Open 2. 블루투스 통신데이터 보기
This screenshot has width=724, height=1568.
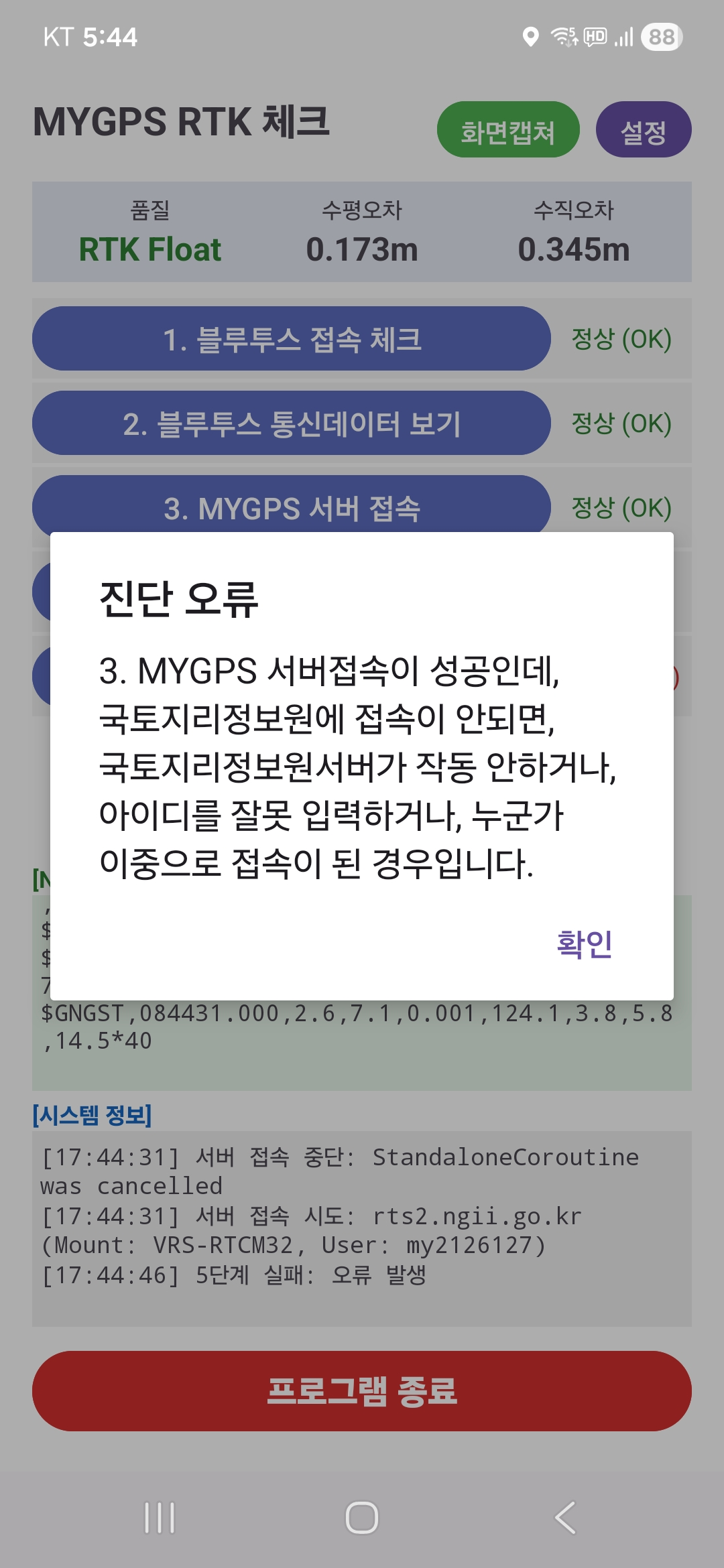click(x=292, y=423)
